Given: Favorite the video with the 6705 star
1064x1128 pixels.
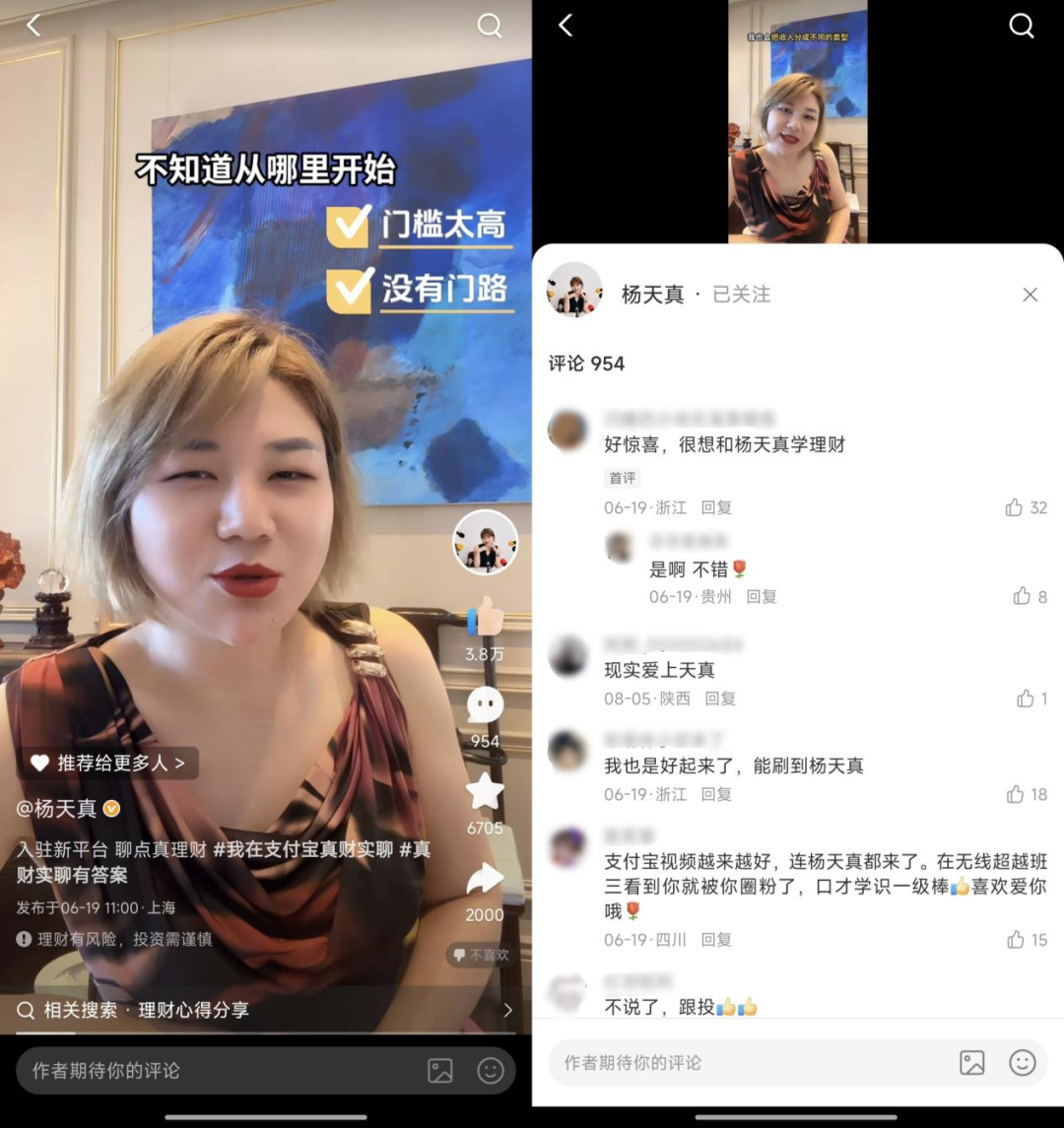Looking at the screenshot, I should pyautogui.click(x=485, y=791).
